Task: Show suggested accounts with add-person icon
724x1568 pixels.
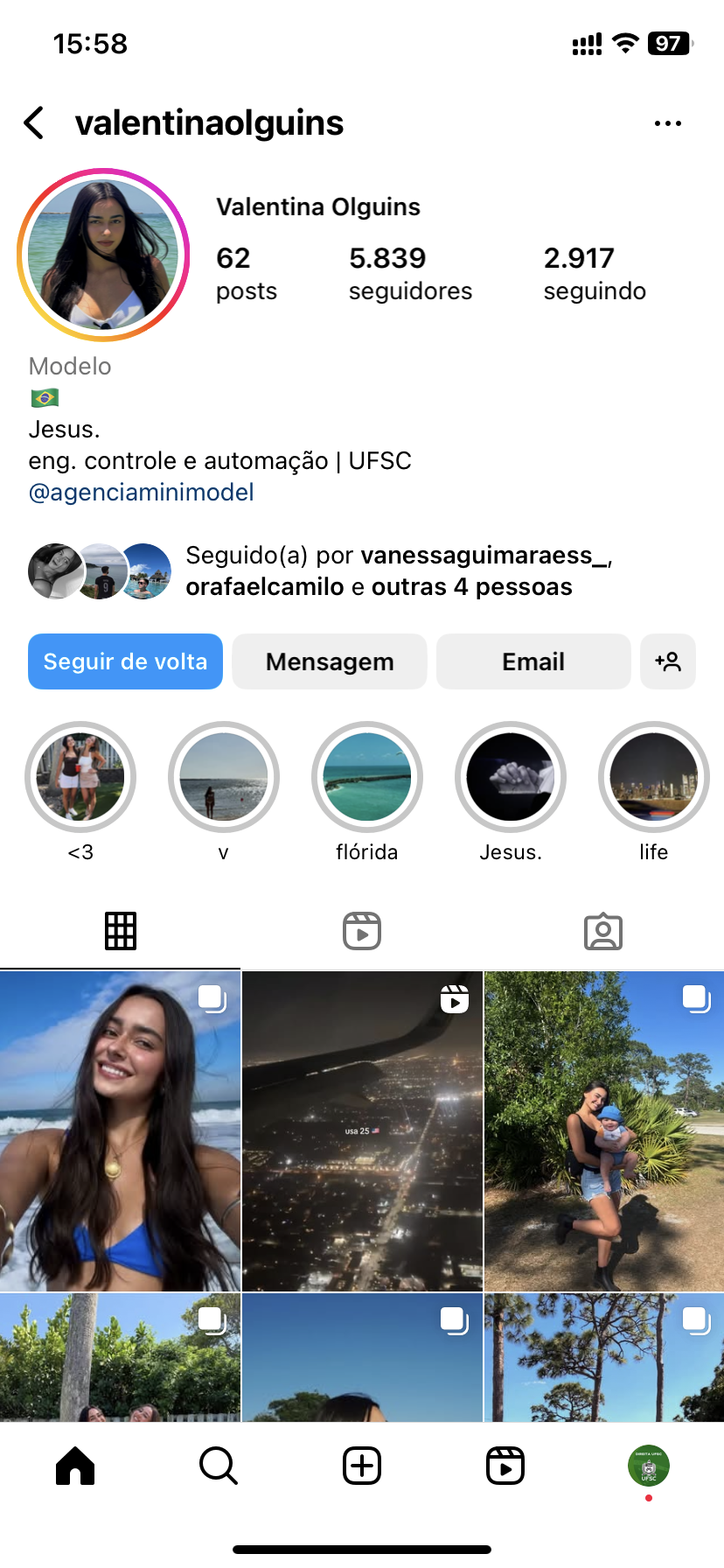Action: 668,661
